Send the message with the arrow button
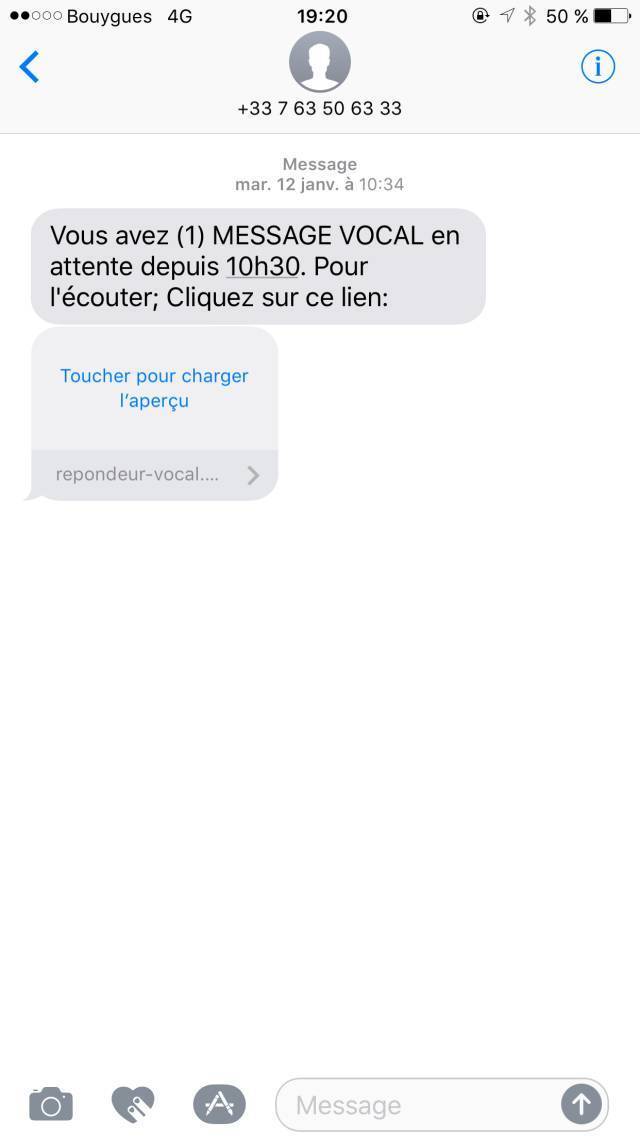640x1138 pixels. pos(581,1105)
